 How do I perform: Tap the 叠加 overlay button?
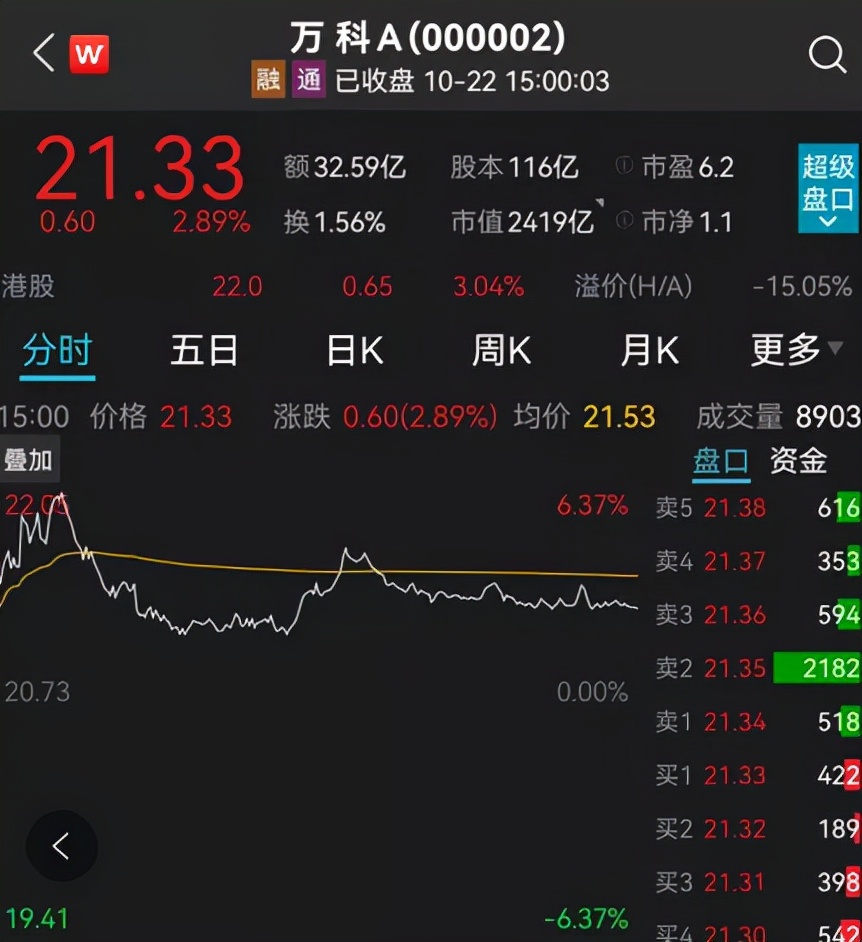[29, 460]
